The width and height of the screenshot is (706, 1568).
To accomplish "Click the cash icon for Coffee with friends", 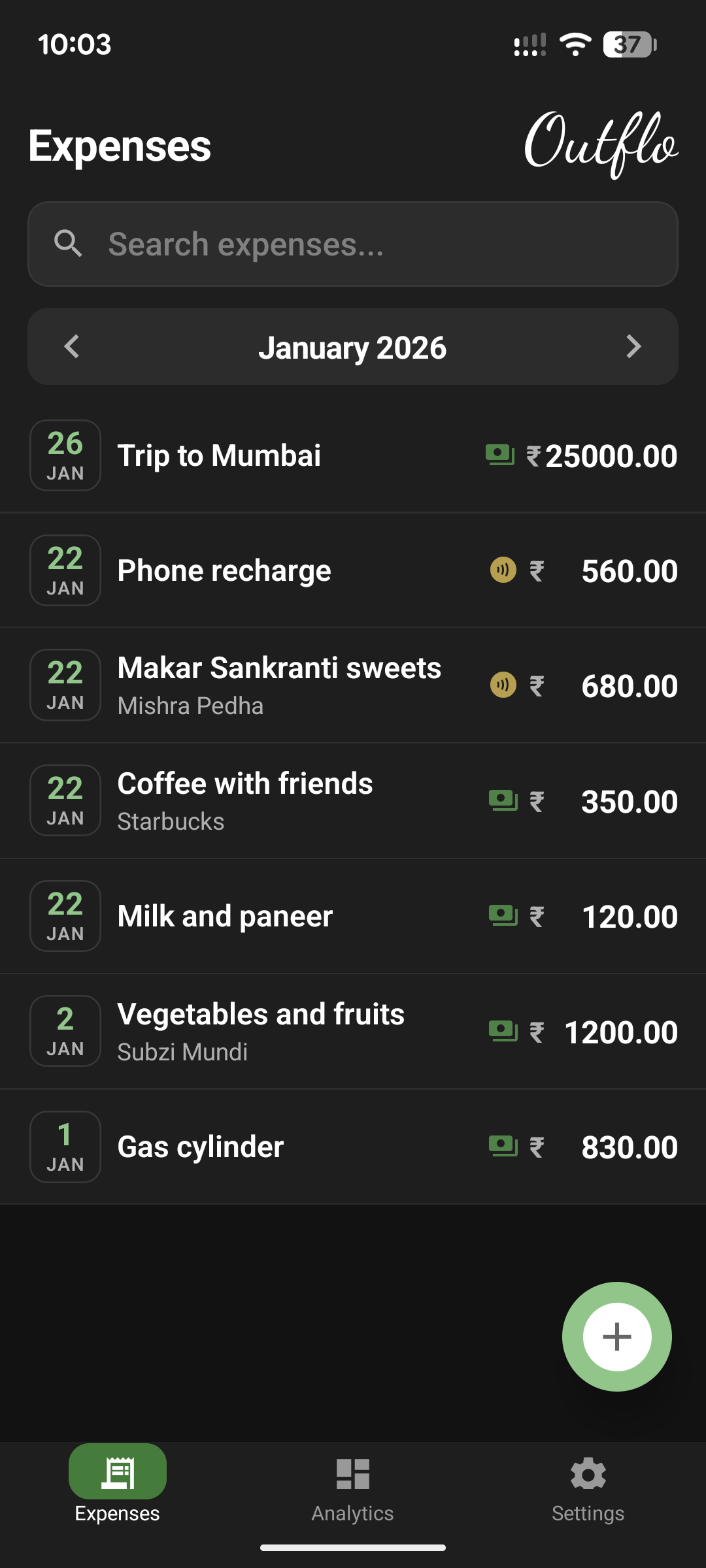I will click(502, 800).
